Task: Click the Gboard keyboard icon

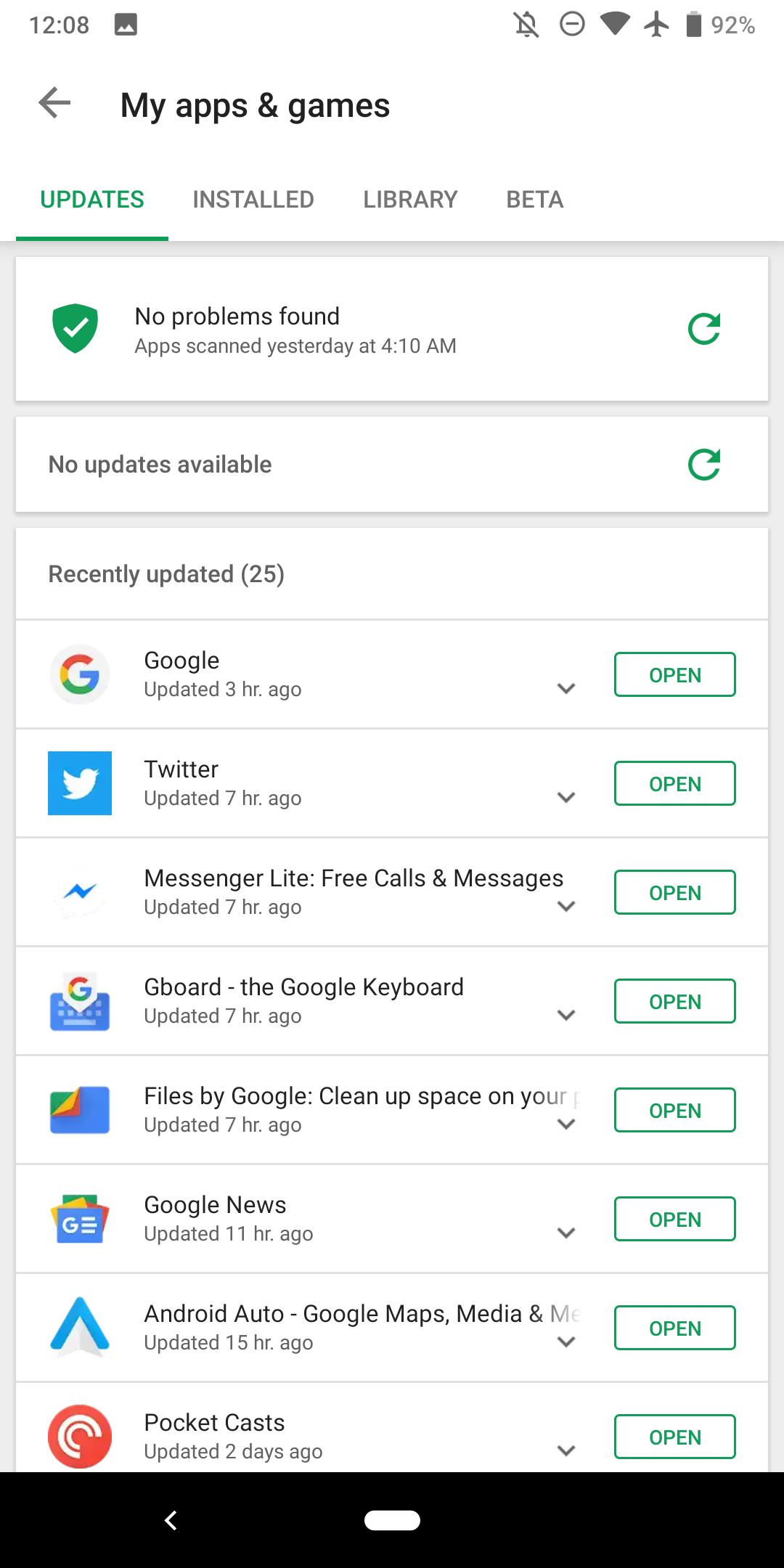Action: 80,1001
